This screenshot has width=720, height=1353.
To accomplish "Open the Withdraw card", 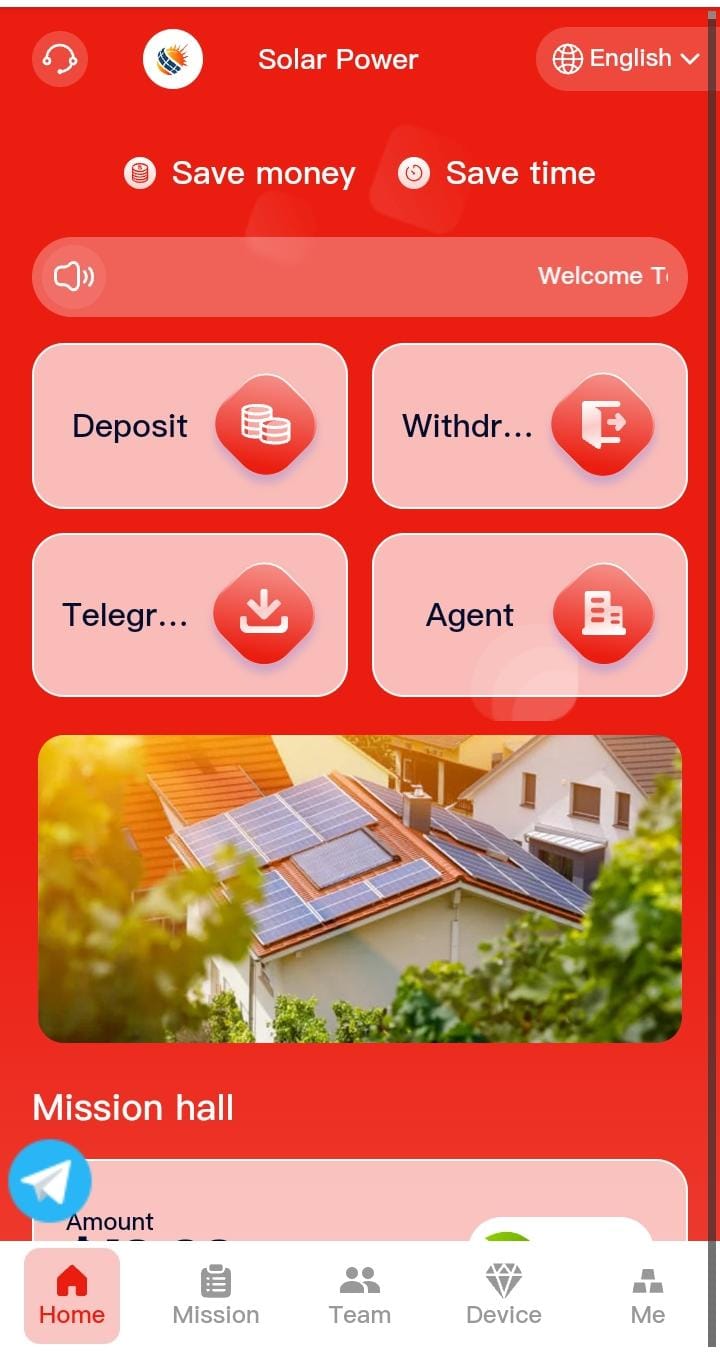I will coord(530,426).
